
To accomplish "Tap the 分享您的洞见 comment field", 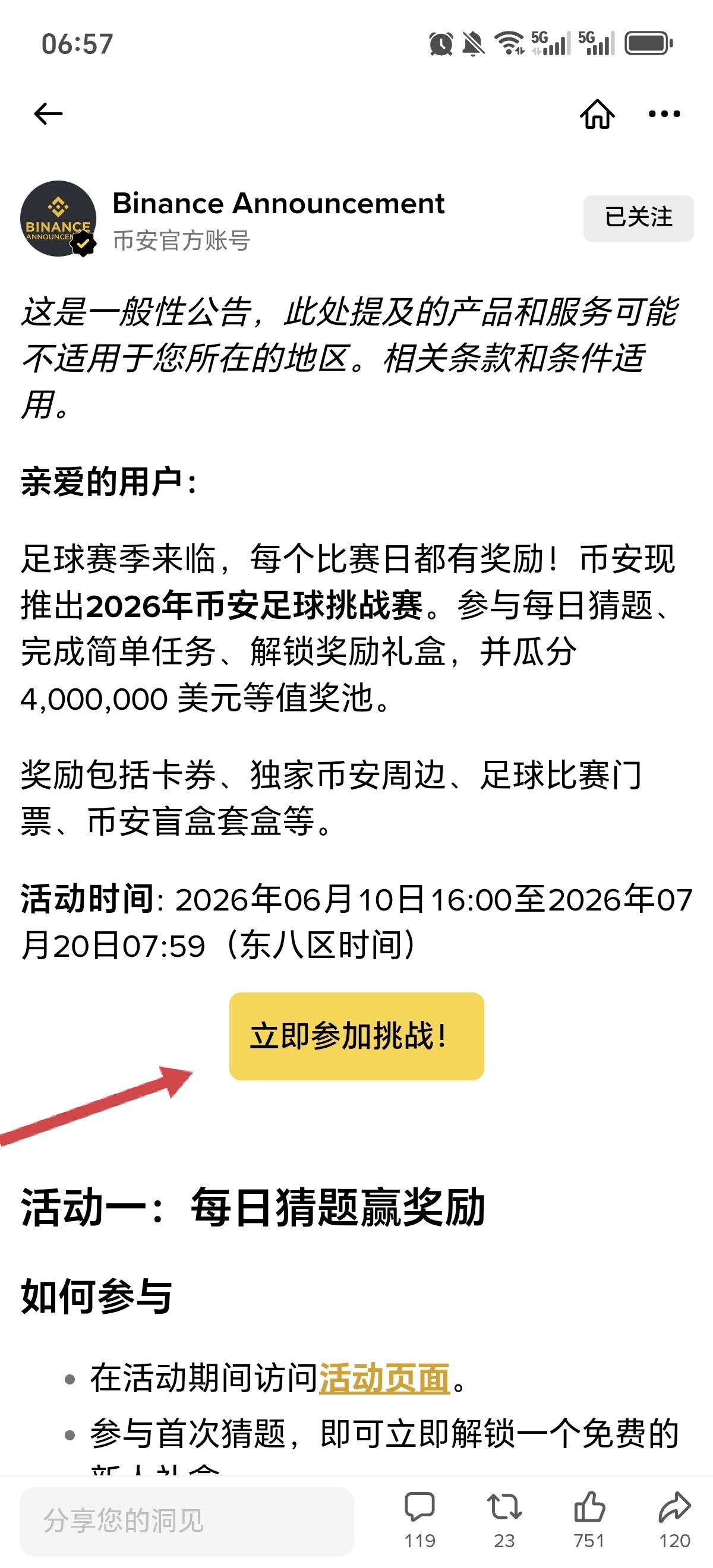I will click(x=187, y=1520).
